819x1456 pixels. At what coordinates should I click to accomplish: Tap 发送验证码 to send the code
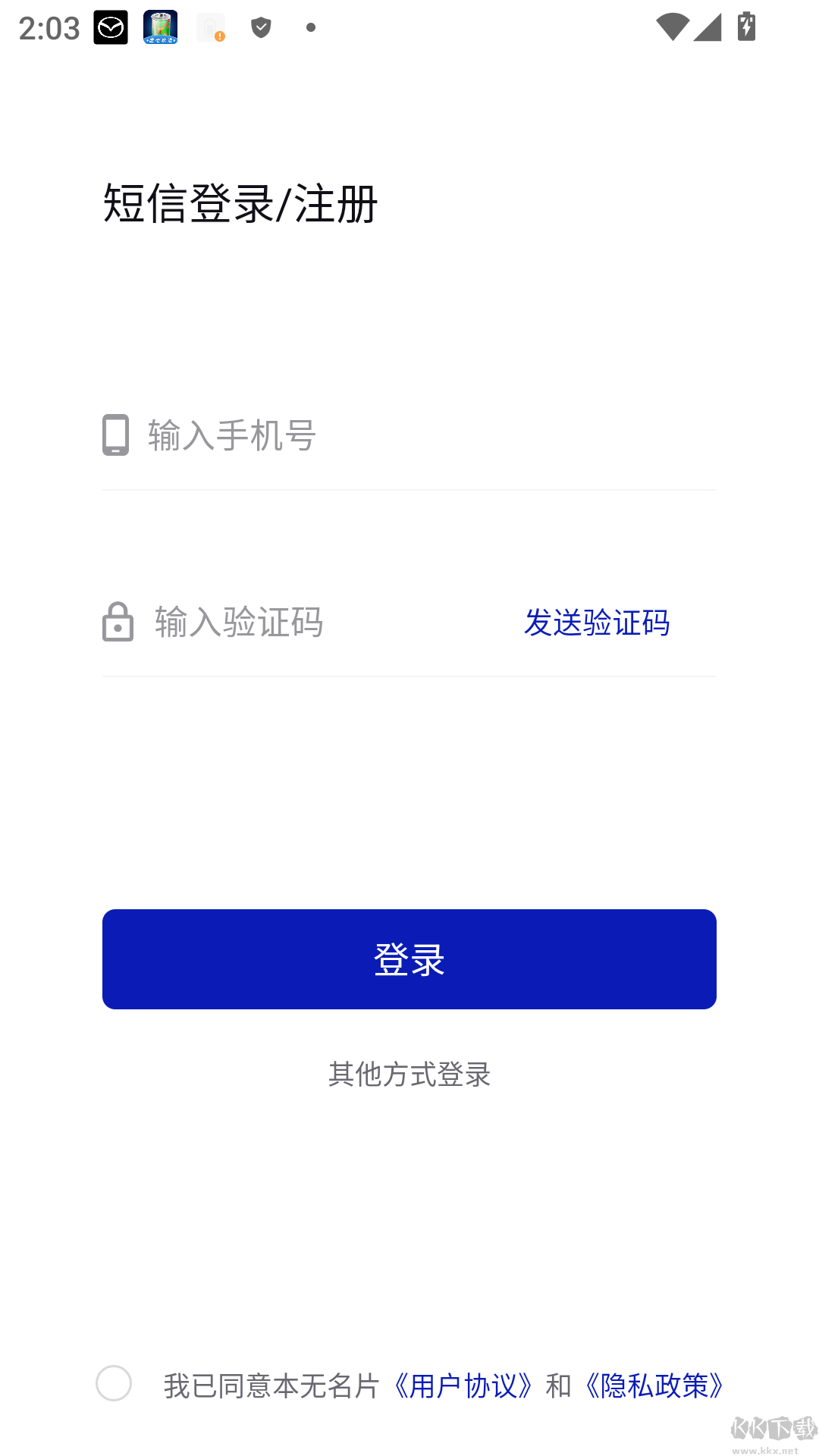pos(598,623)
